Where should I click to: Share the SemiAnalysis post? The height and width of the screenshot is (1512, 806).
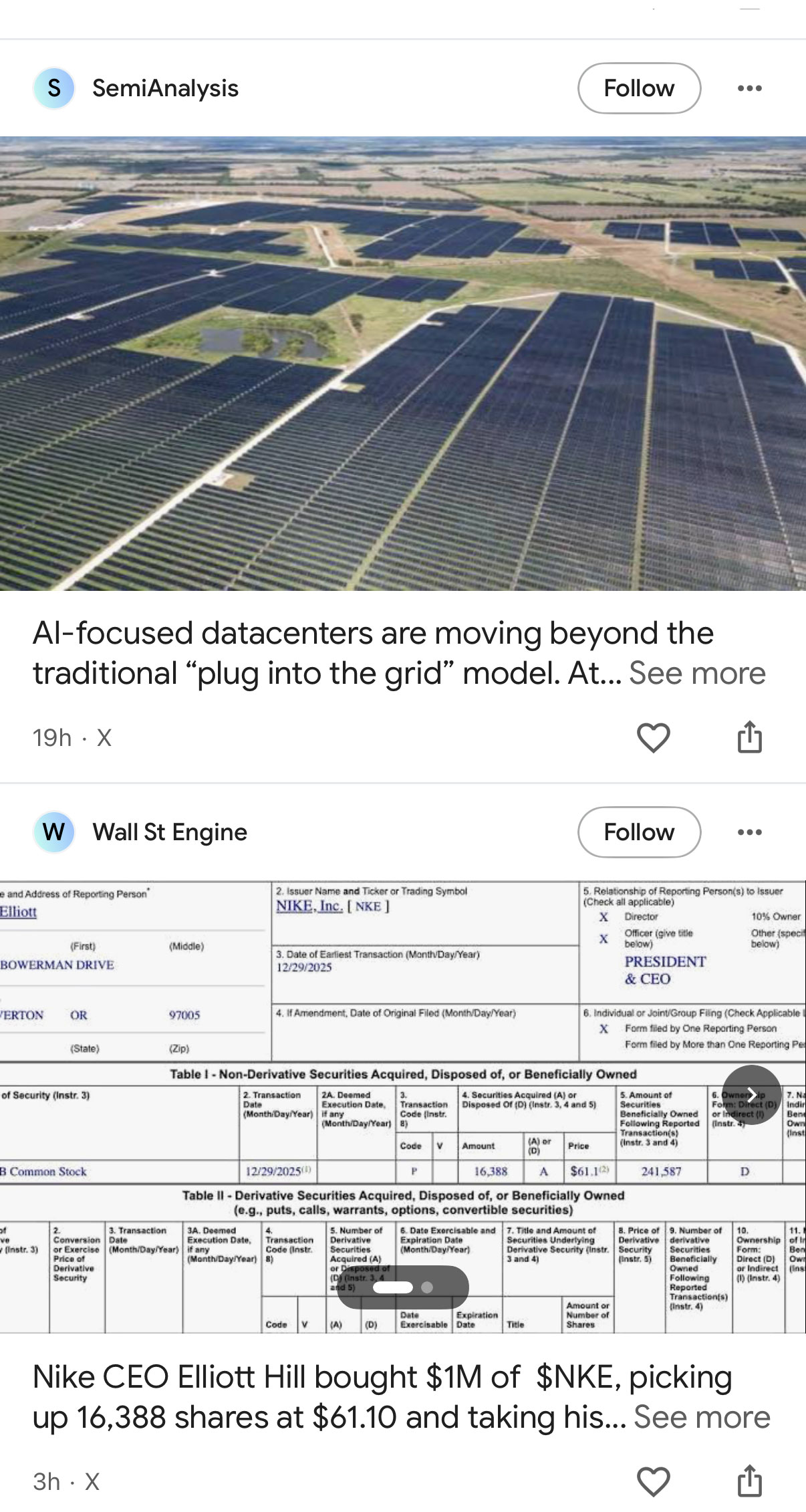click(x=749, y=737)
